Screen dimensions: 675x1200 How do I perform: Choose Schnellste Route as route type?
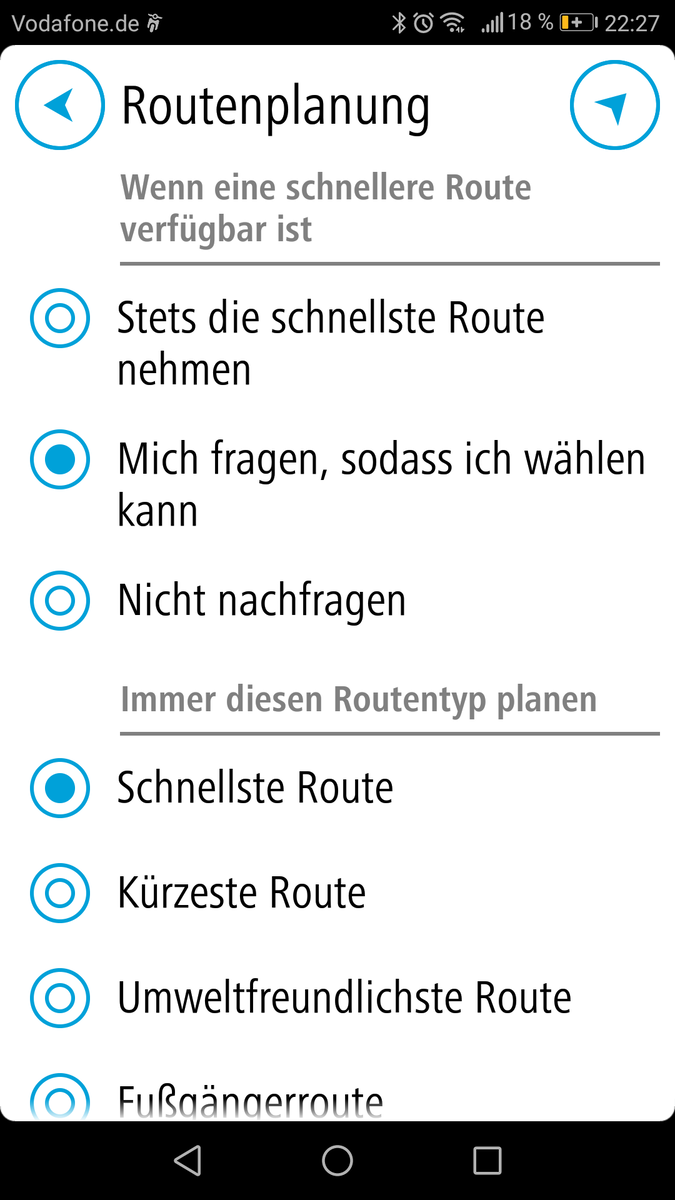(60, 788)
